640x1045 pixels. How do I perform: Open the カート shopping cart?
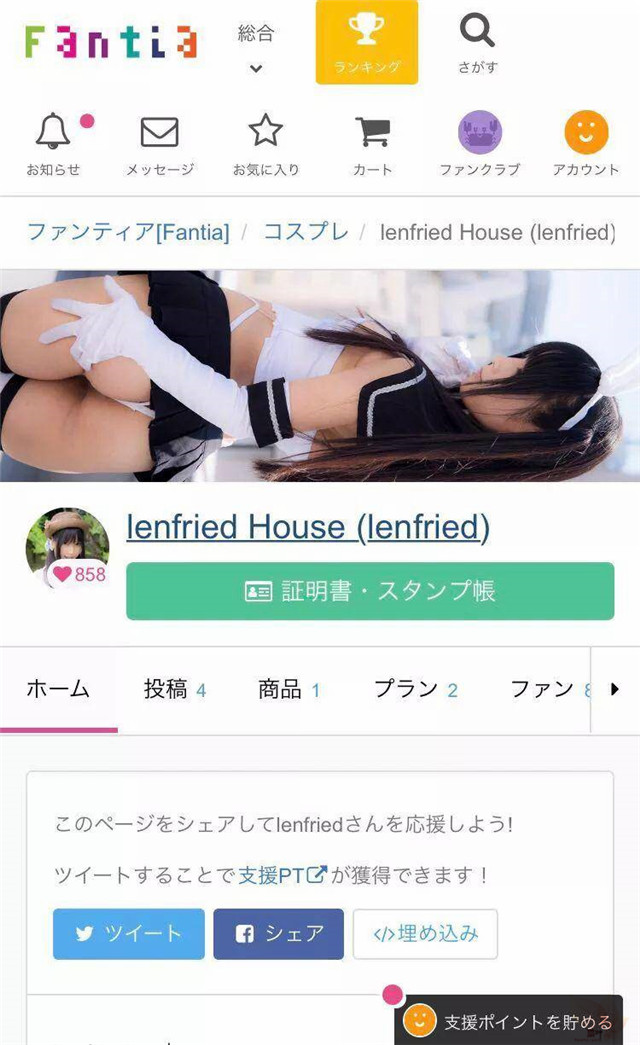[372, 143]
